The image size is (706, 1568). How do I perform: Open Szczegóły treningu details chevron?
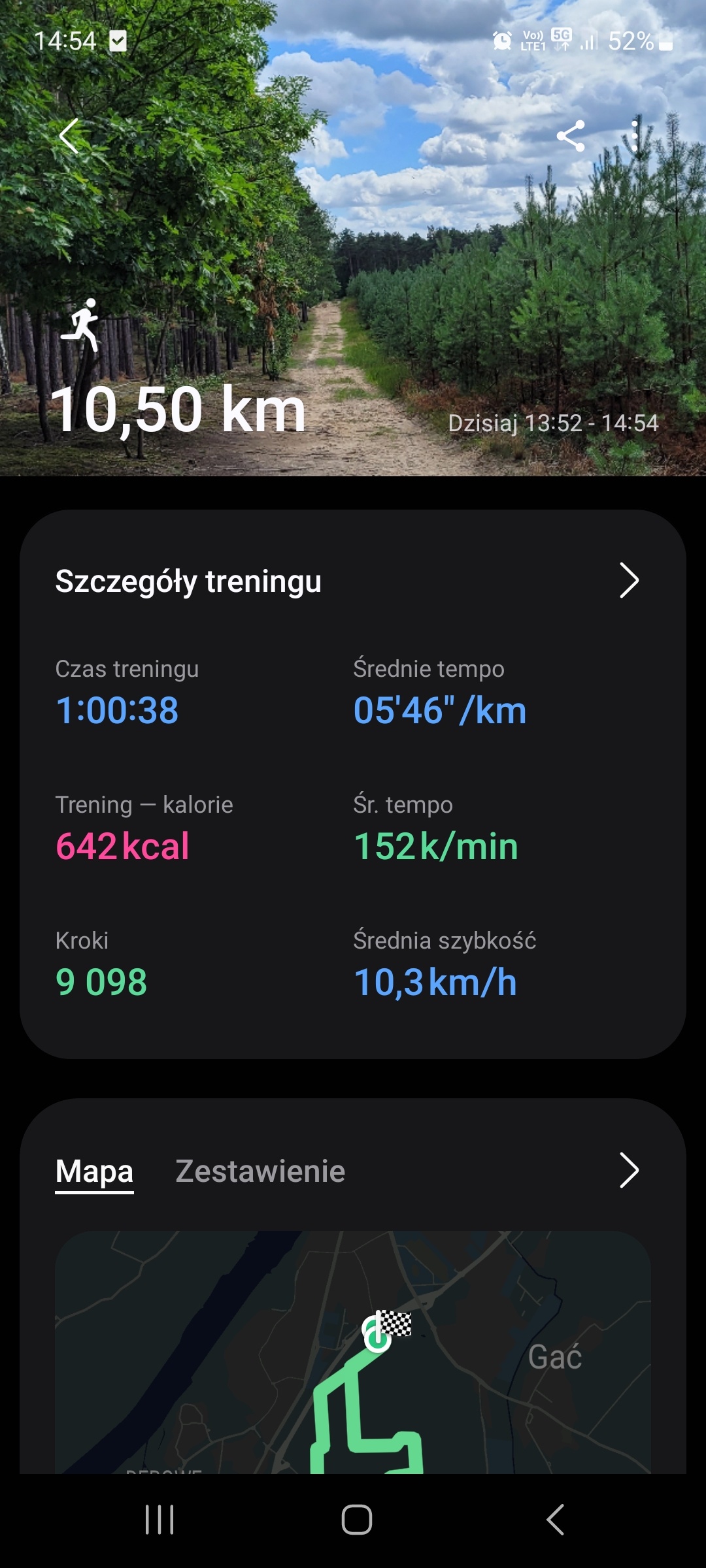click(x=628, y=580)
